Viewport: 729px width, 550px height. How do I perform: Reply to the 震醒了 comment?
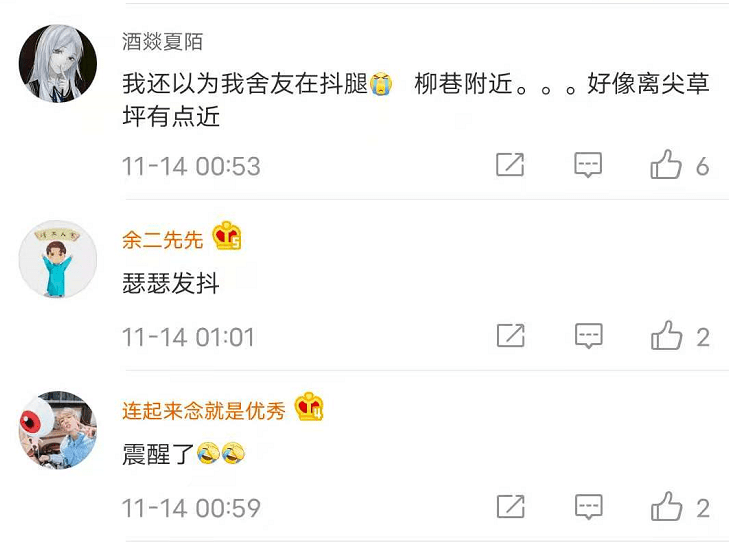(x=588, y=507)
